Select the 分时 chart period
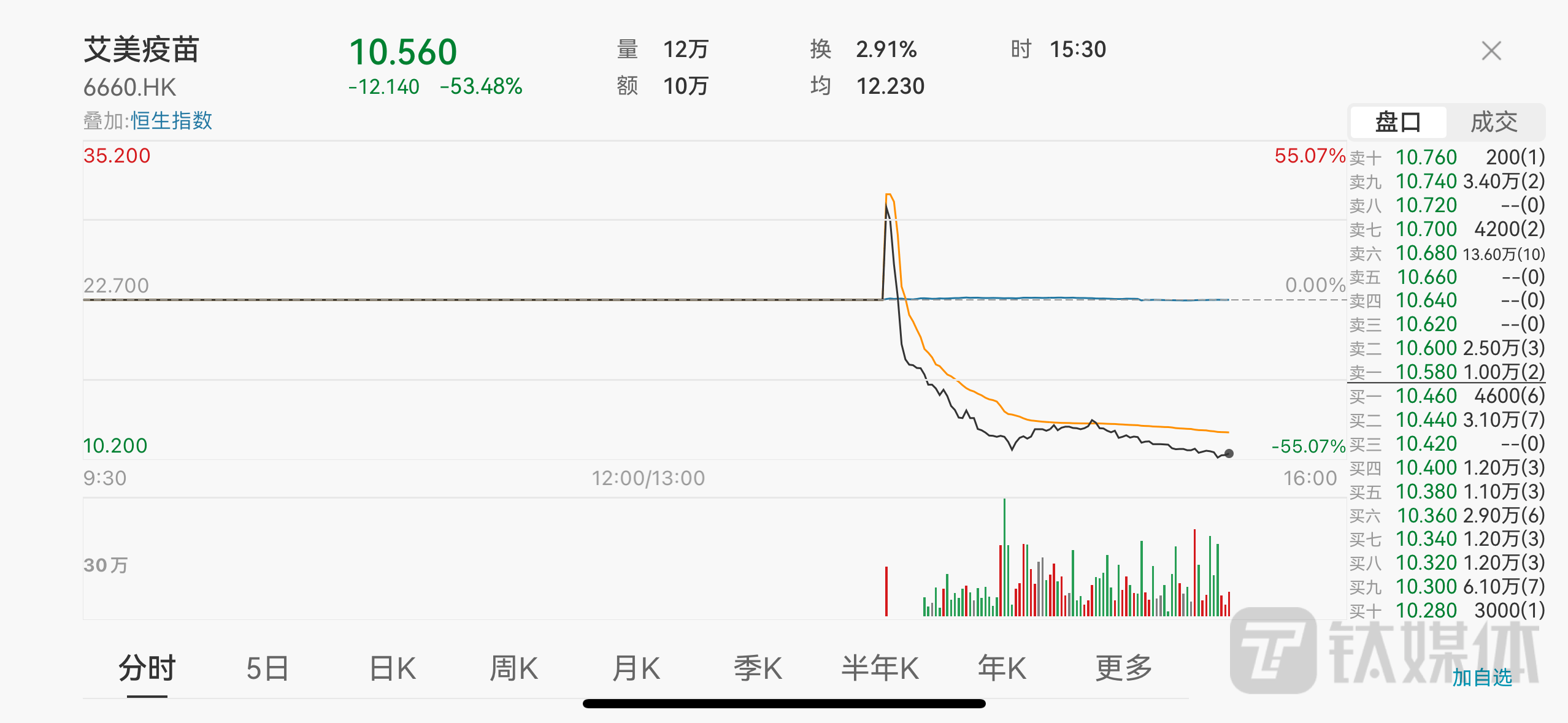Image resolution: width=1568 pixels, height=723 pixels. pos(147,668)
